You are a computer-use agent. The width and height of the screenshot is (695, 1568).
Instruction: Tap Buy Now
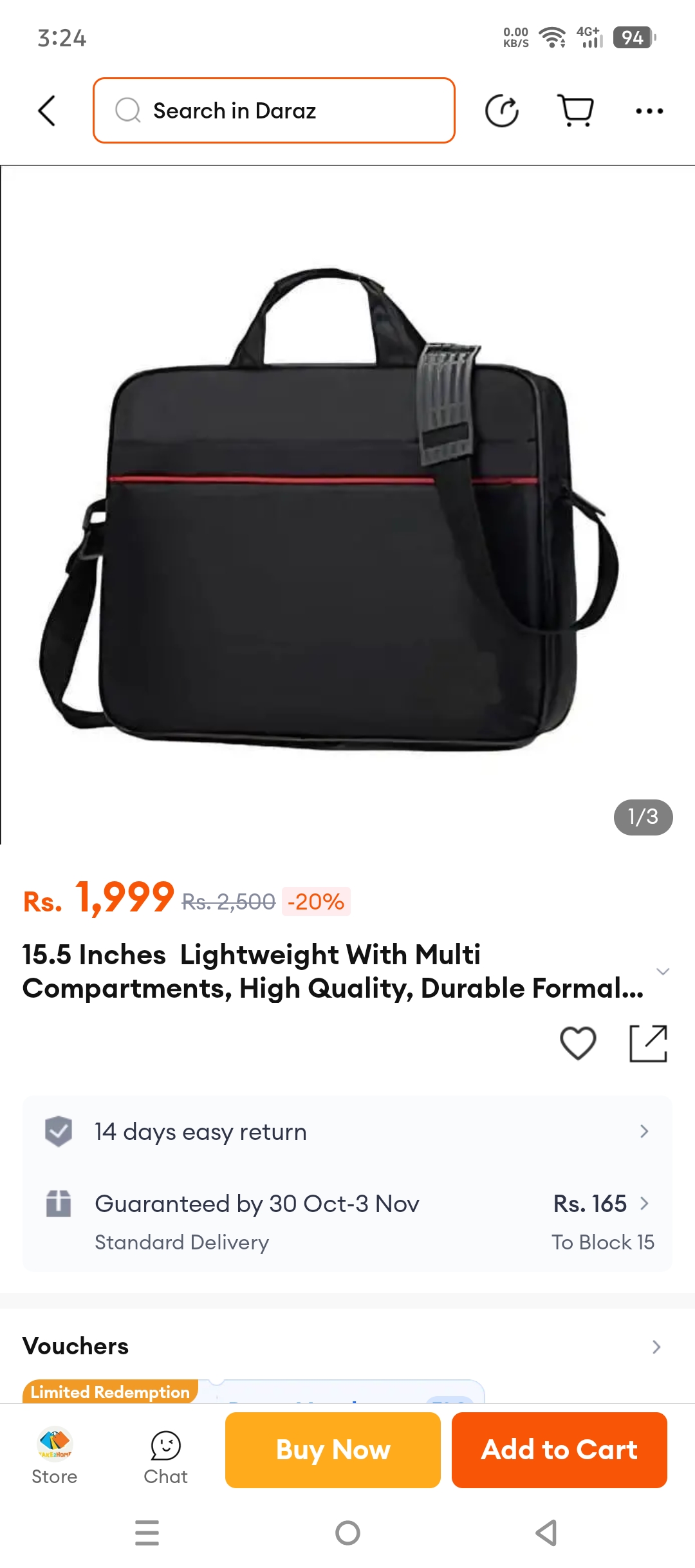tap(333, 1450)
